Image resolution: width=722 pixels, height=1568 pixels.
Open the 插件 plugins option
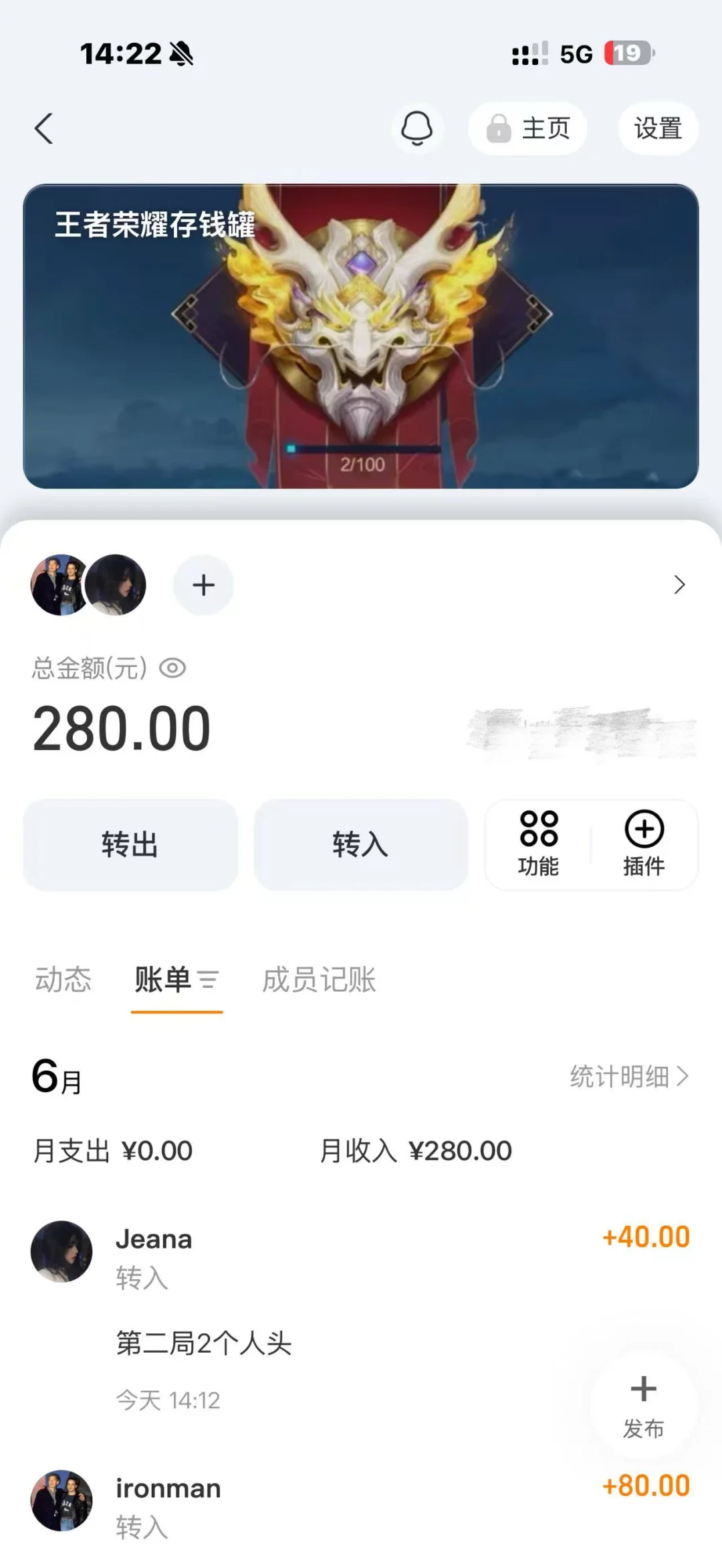tap(644, 845)
